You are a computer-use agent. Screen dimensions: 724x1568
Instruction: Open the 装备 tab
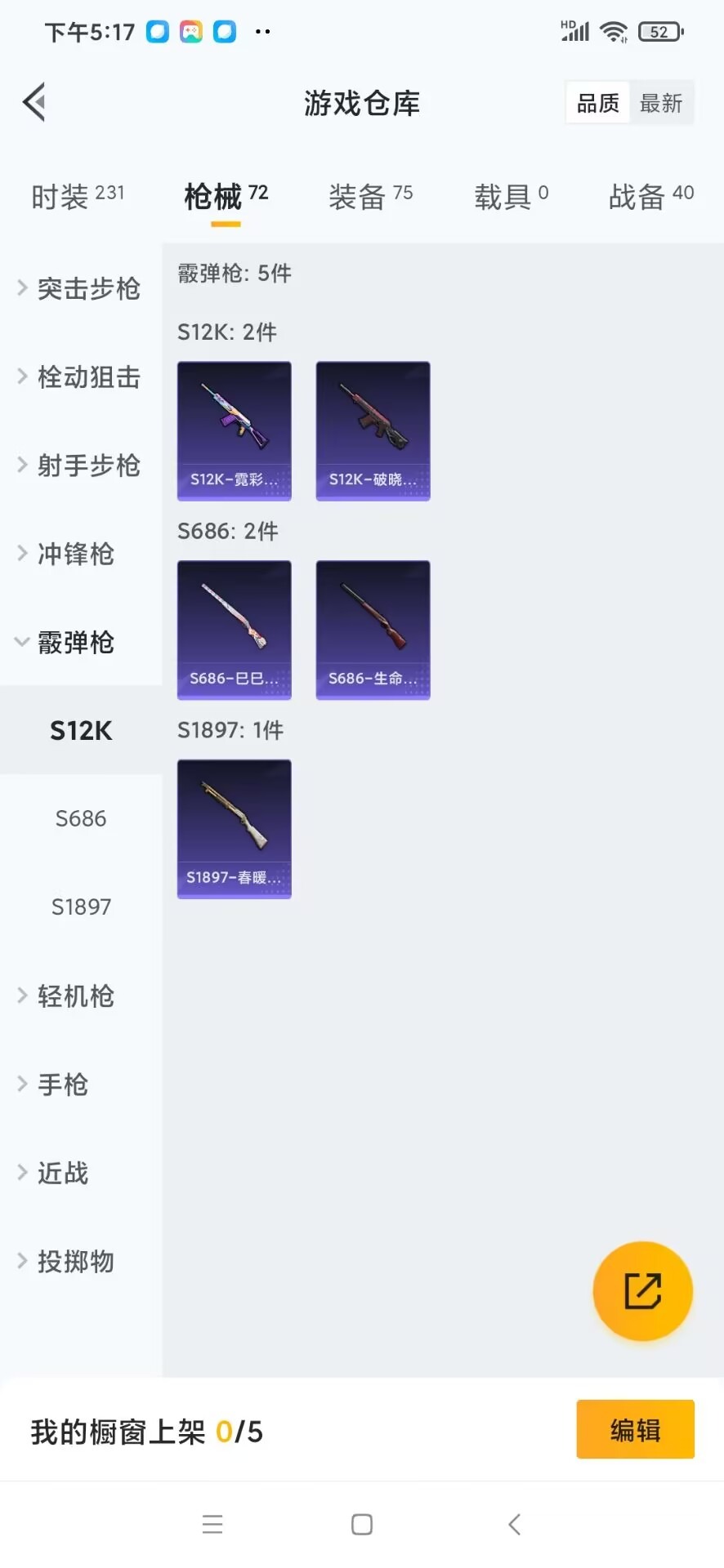click(x=370, y=196)
